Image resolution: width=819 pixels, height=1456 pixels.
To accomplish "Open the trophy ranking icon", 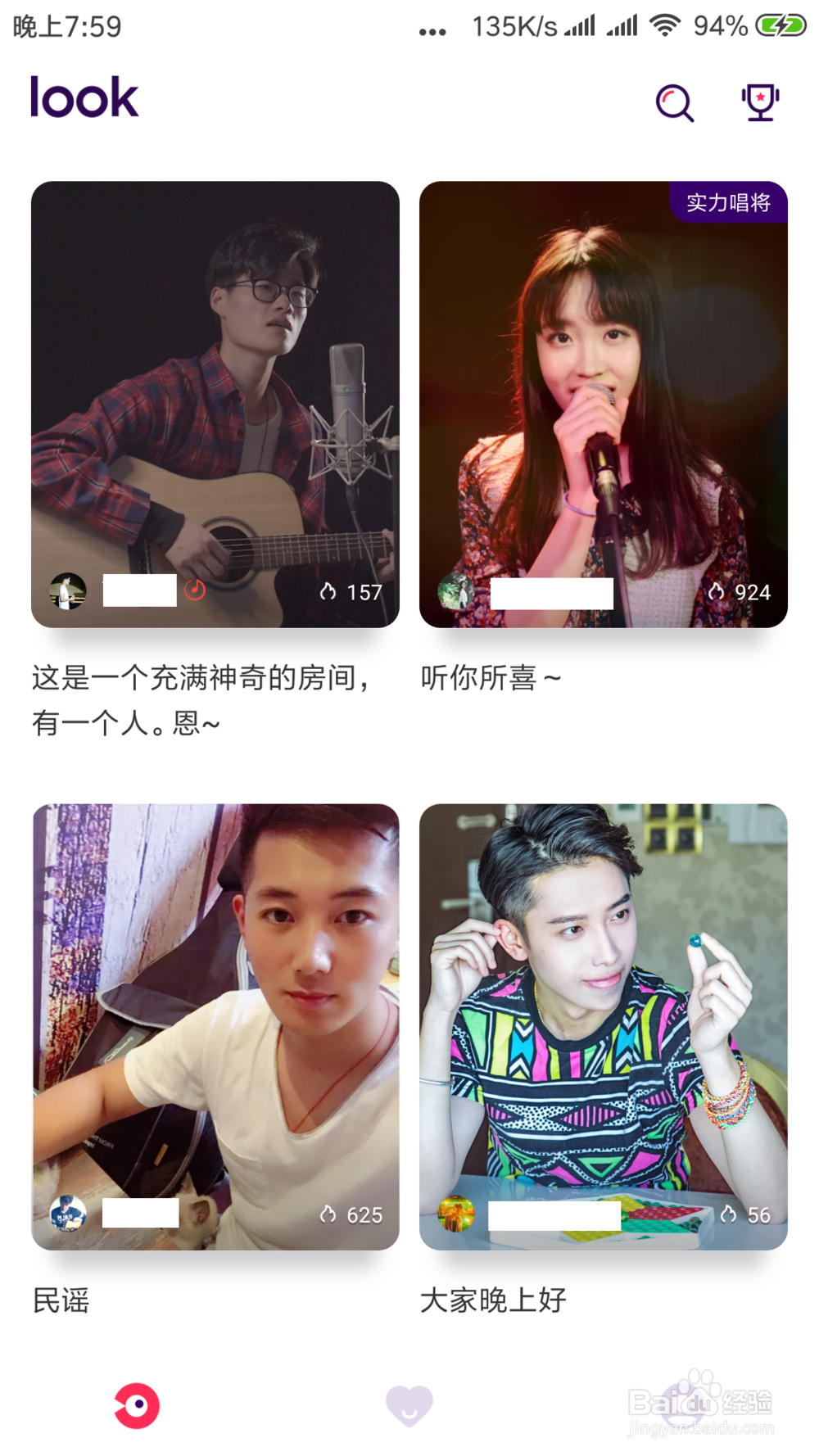I will click(760, 102).
